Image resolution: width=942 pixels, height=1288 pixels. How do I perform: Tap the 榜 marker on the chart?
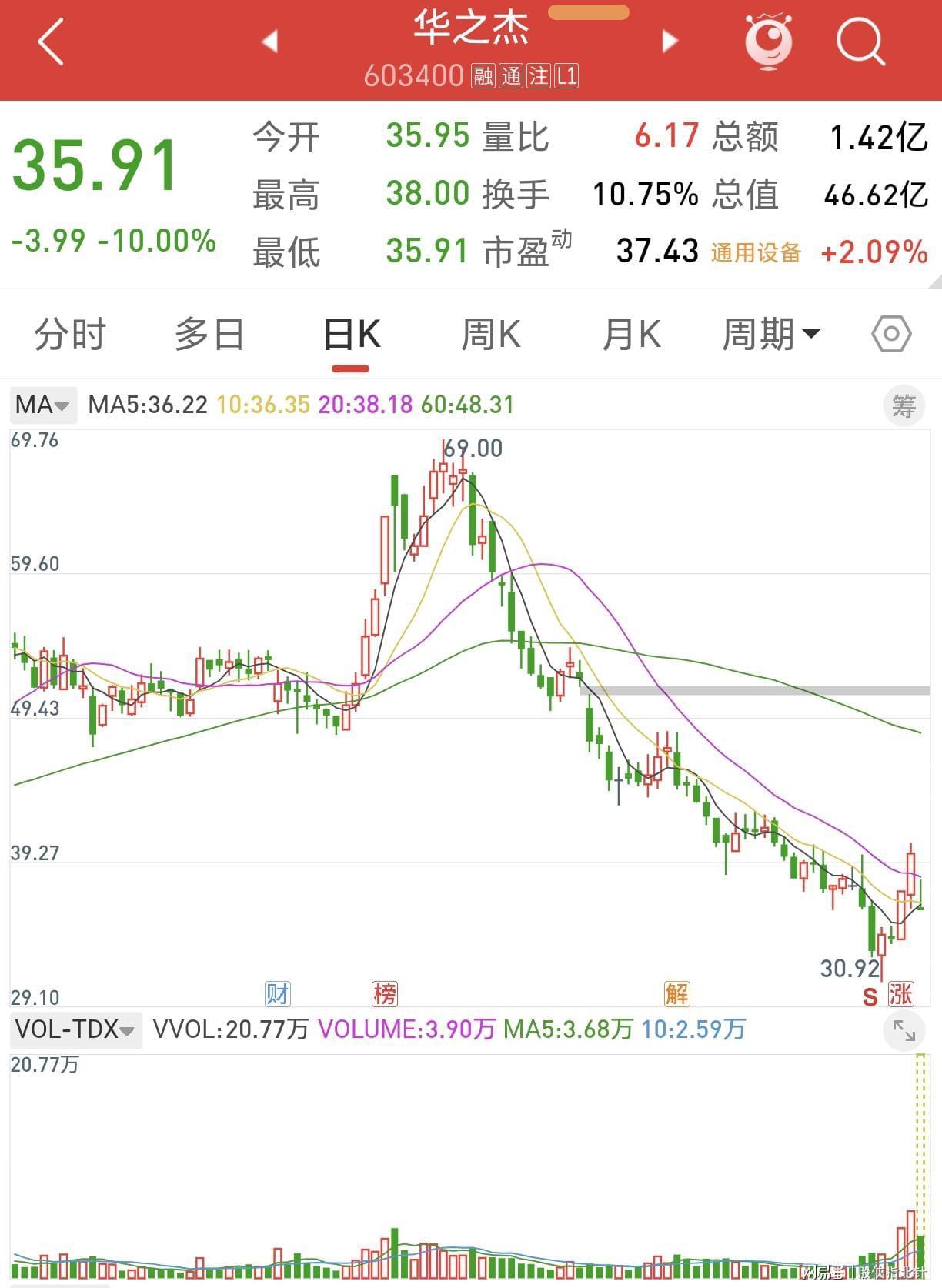click(385, 993)
